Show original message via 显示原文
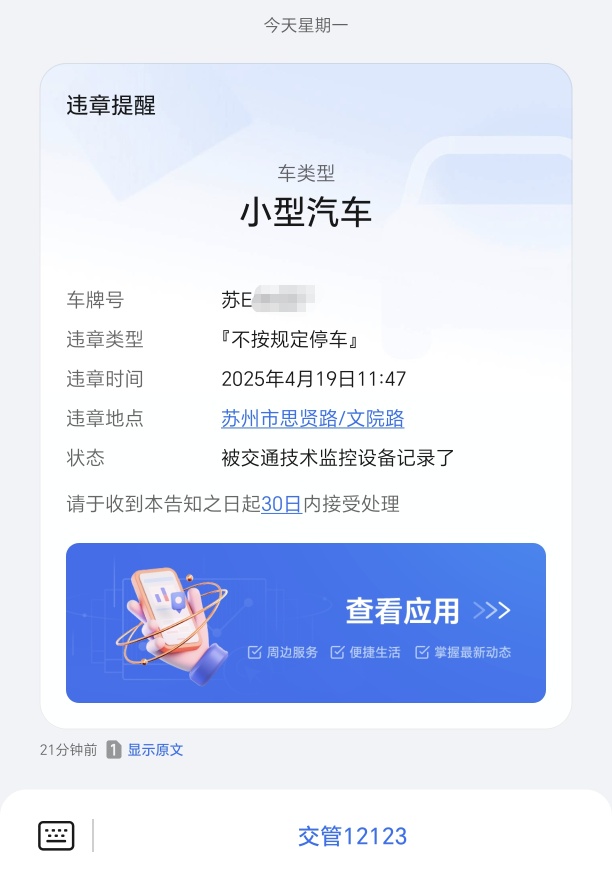 155,749
